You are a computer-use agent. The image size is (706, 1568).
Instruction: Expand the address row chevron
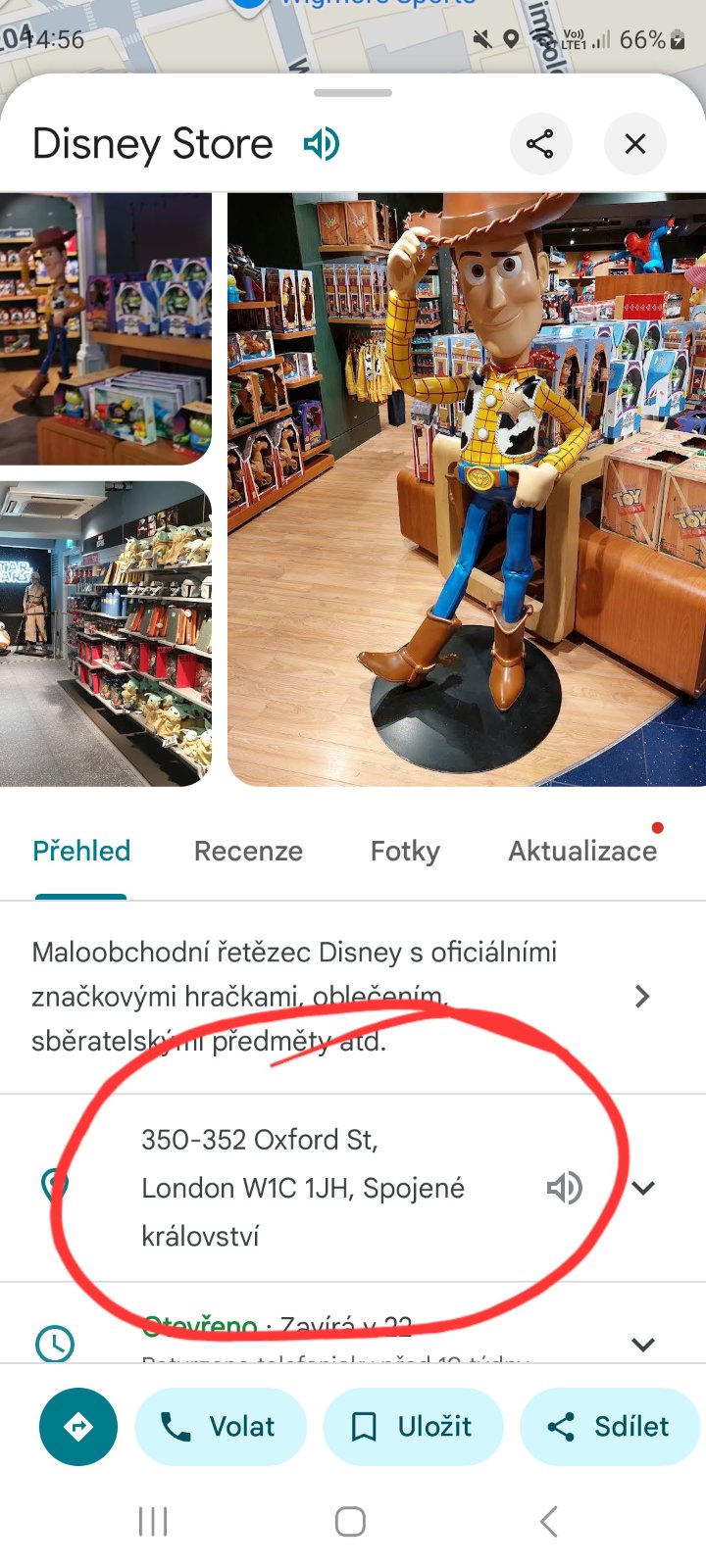643,1188
